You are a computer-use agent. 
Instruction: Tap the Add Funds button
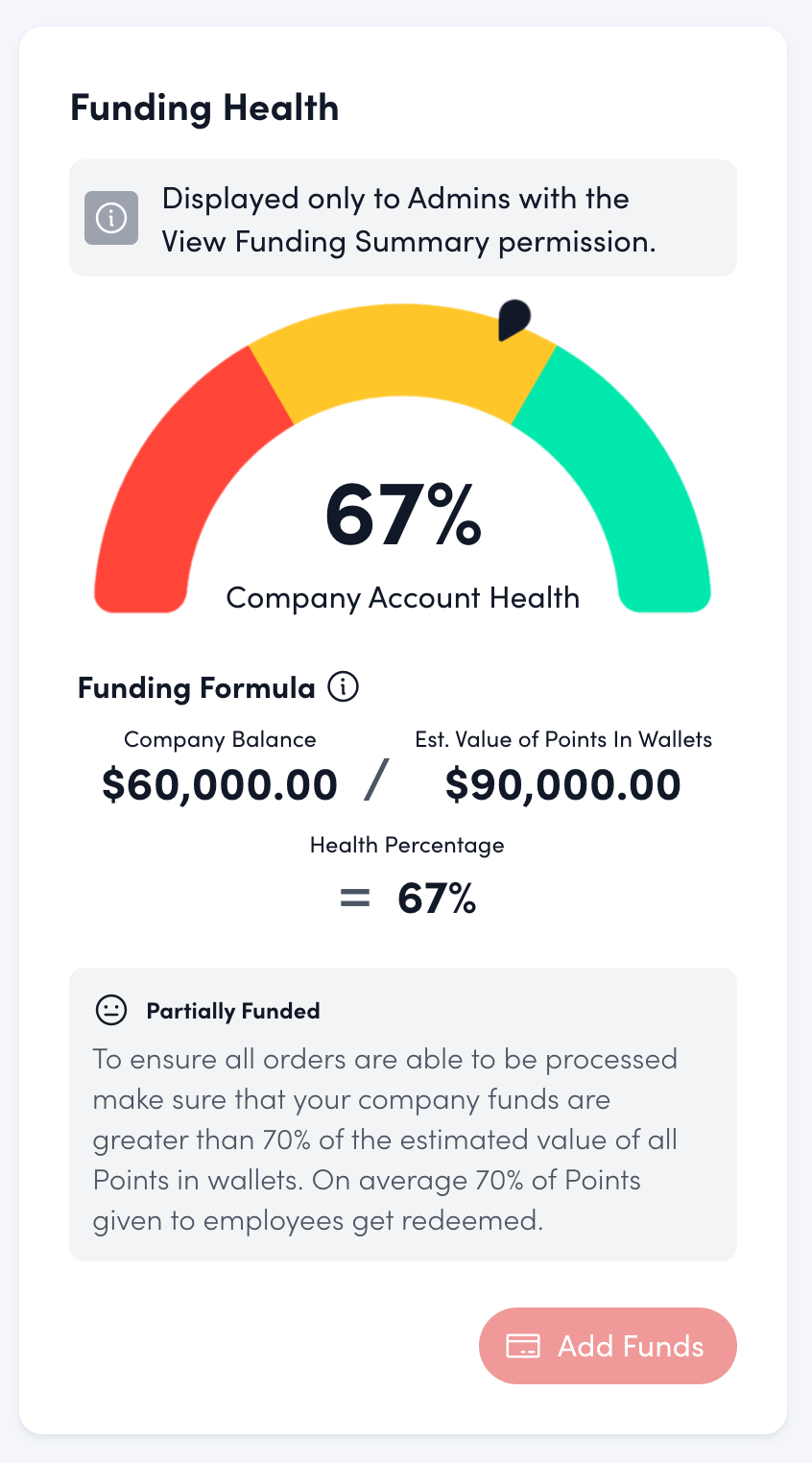[x=608, y=1346]
